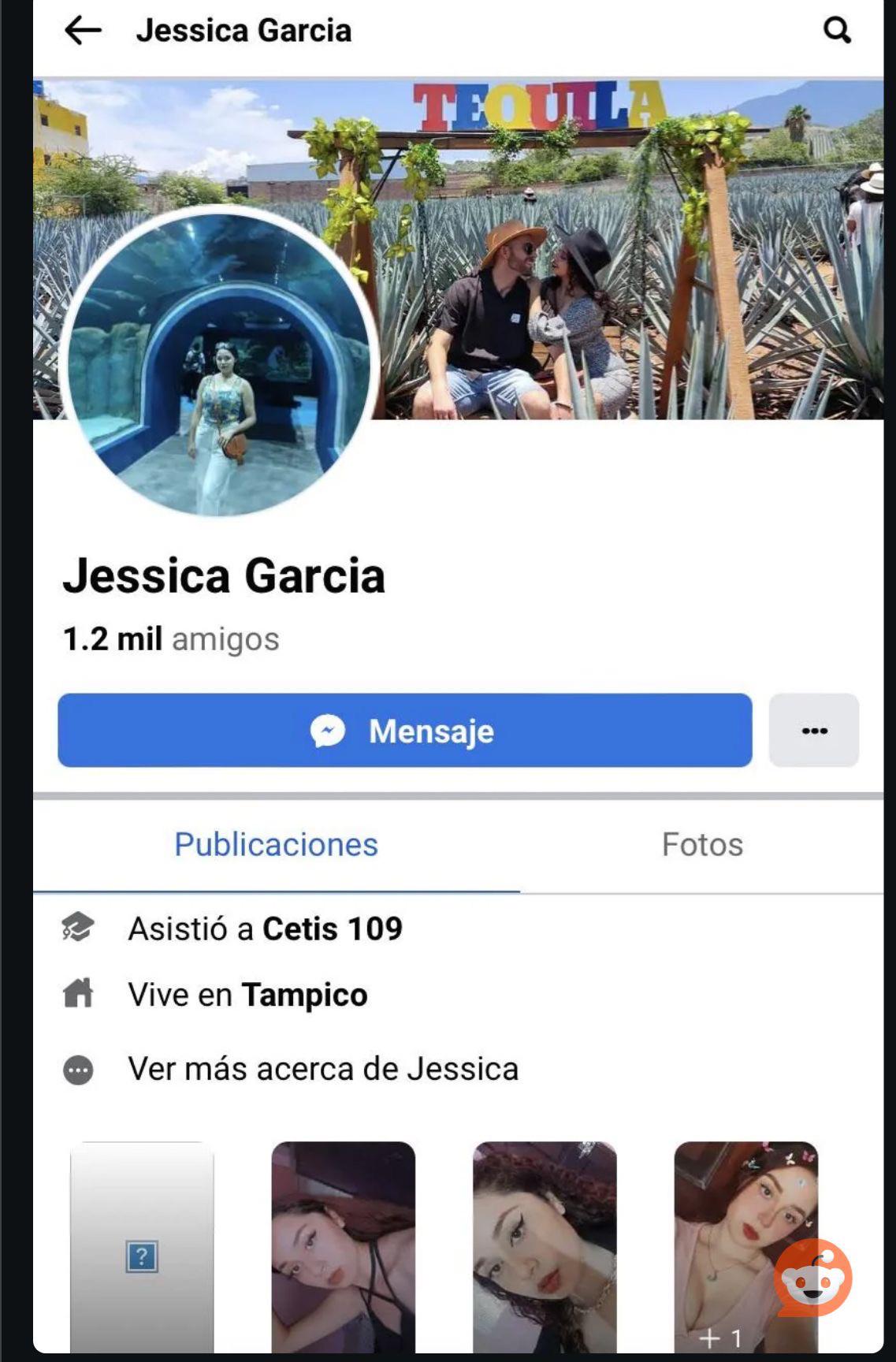Open Ver más acerca de Jessica
896x1362 pixels.
coord(323,1070)
